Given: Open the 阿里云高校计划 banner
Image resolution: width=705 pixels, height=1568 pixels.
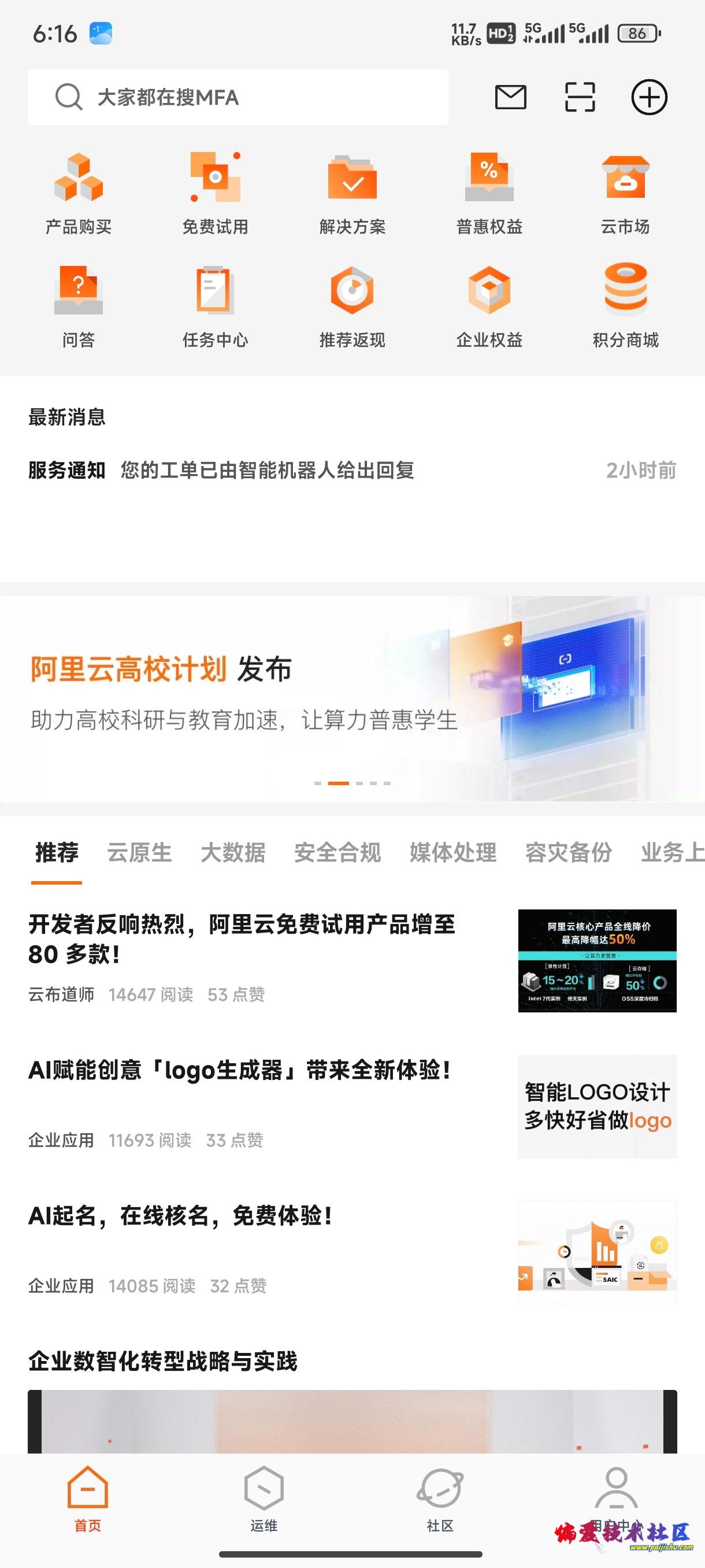Looking at the screenshot, I should point(352,699).
